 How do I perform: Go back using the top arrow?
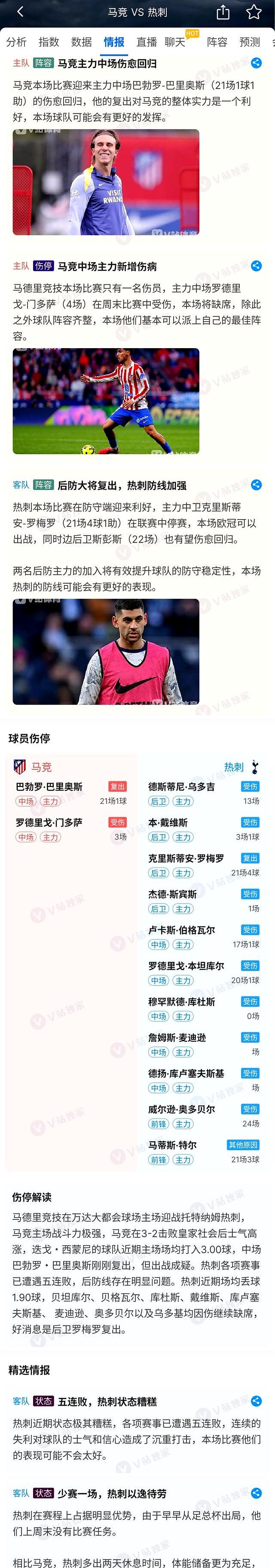coord(20,12)
